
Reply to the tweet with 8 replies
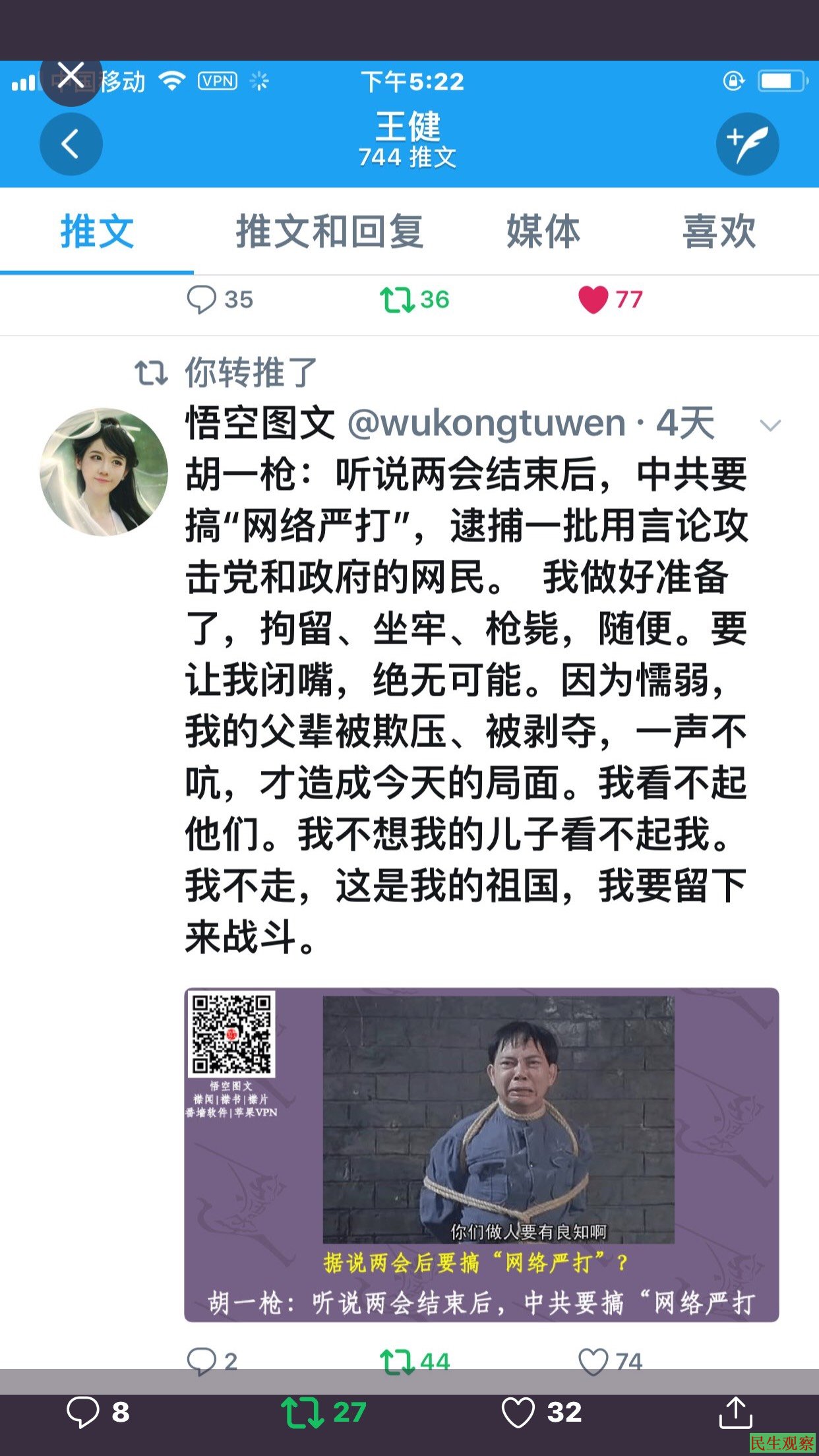[83, 1412]
